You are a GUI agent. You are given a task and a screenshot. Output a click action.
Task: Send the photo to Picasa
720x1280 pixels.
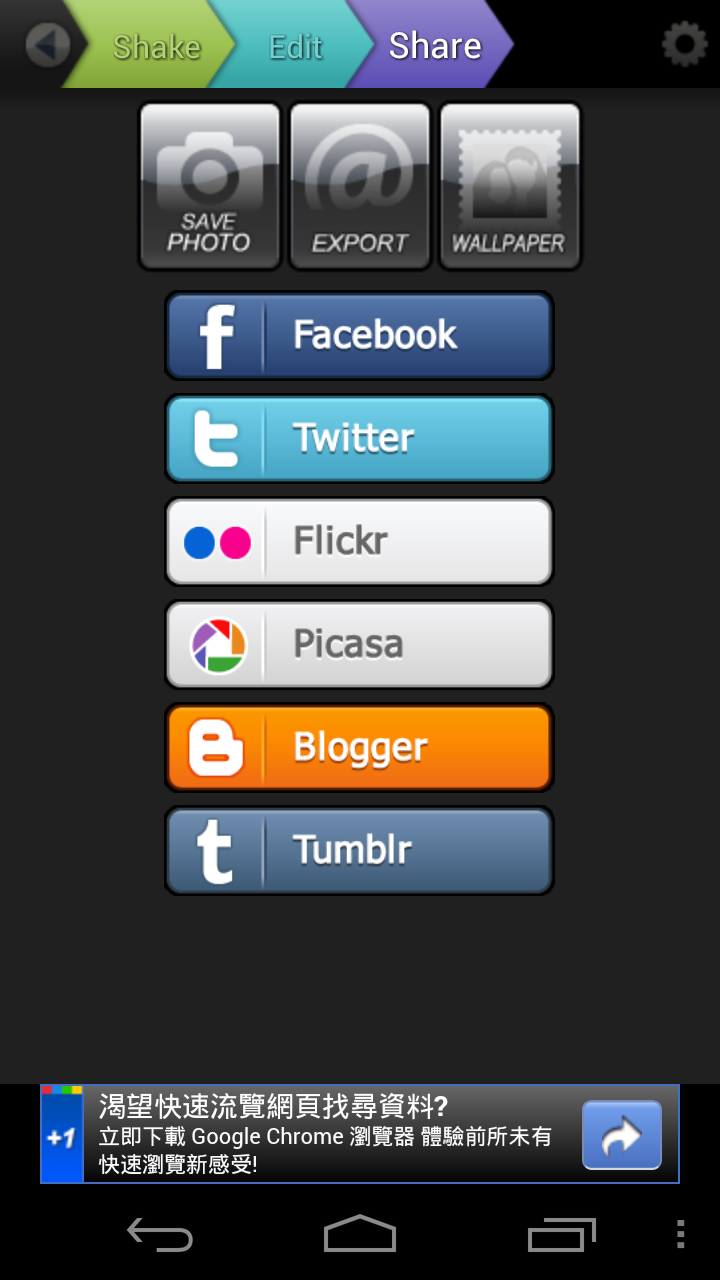pos(359,645)
